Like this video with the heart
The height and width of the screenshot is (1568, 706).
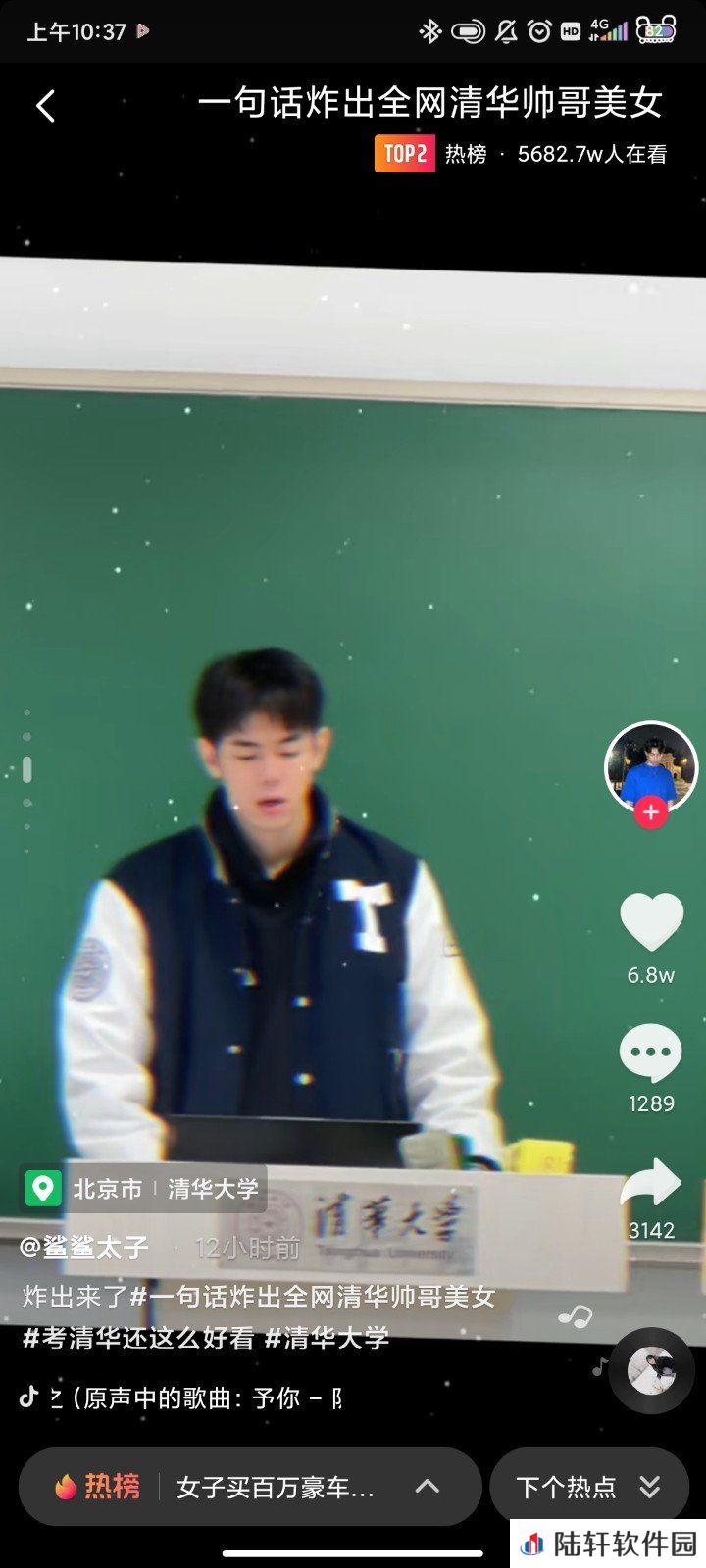pyautogui.click(x=651, y=922)
